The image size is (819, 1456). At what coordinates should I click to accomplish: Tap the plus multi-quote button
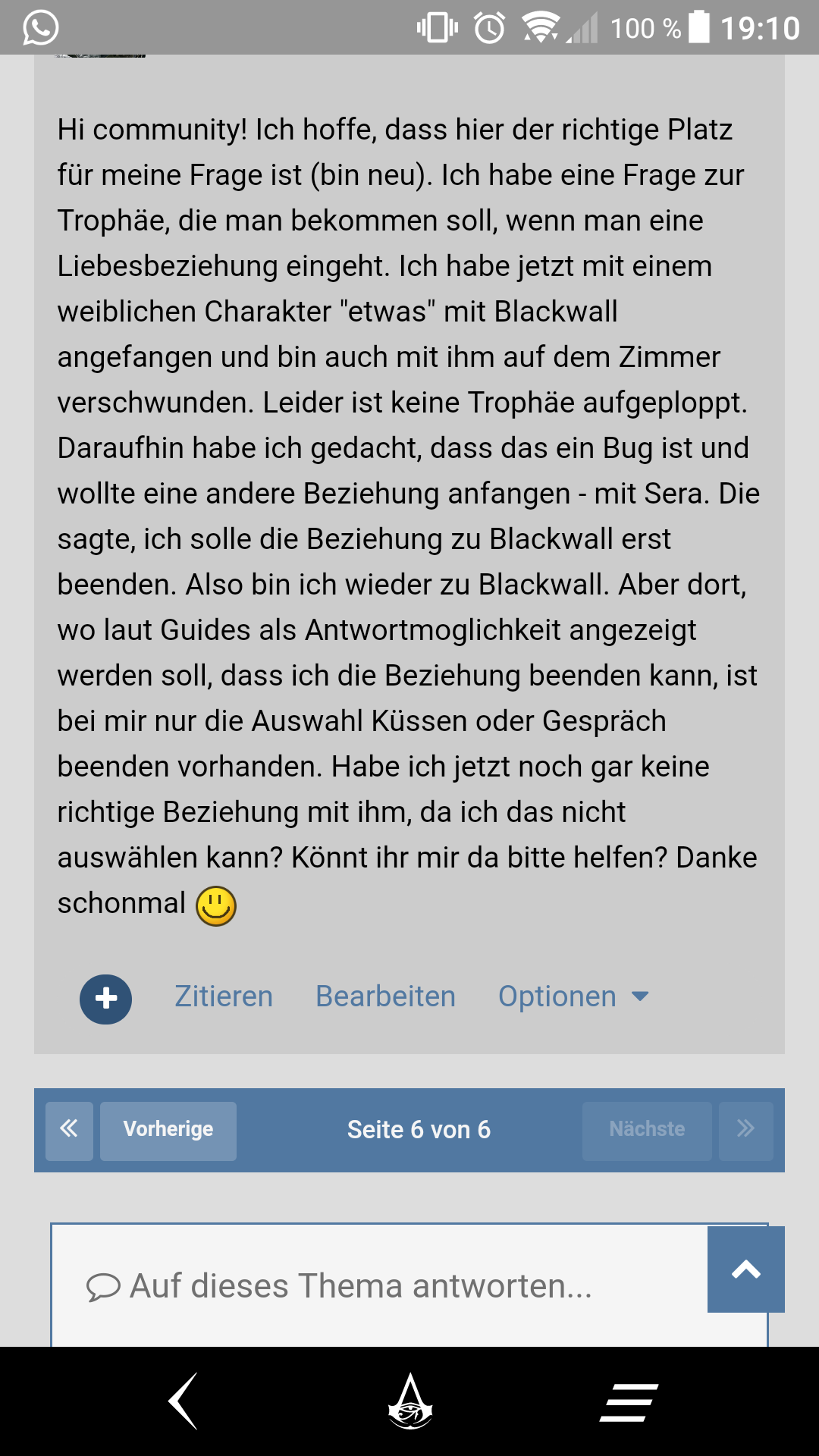[x=105, y=999]
